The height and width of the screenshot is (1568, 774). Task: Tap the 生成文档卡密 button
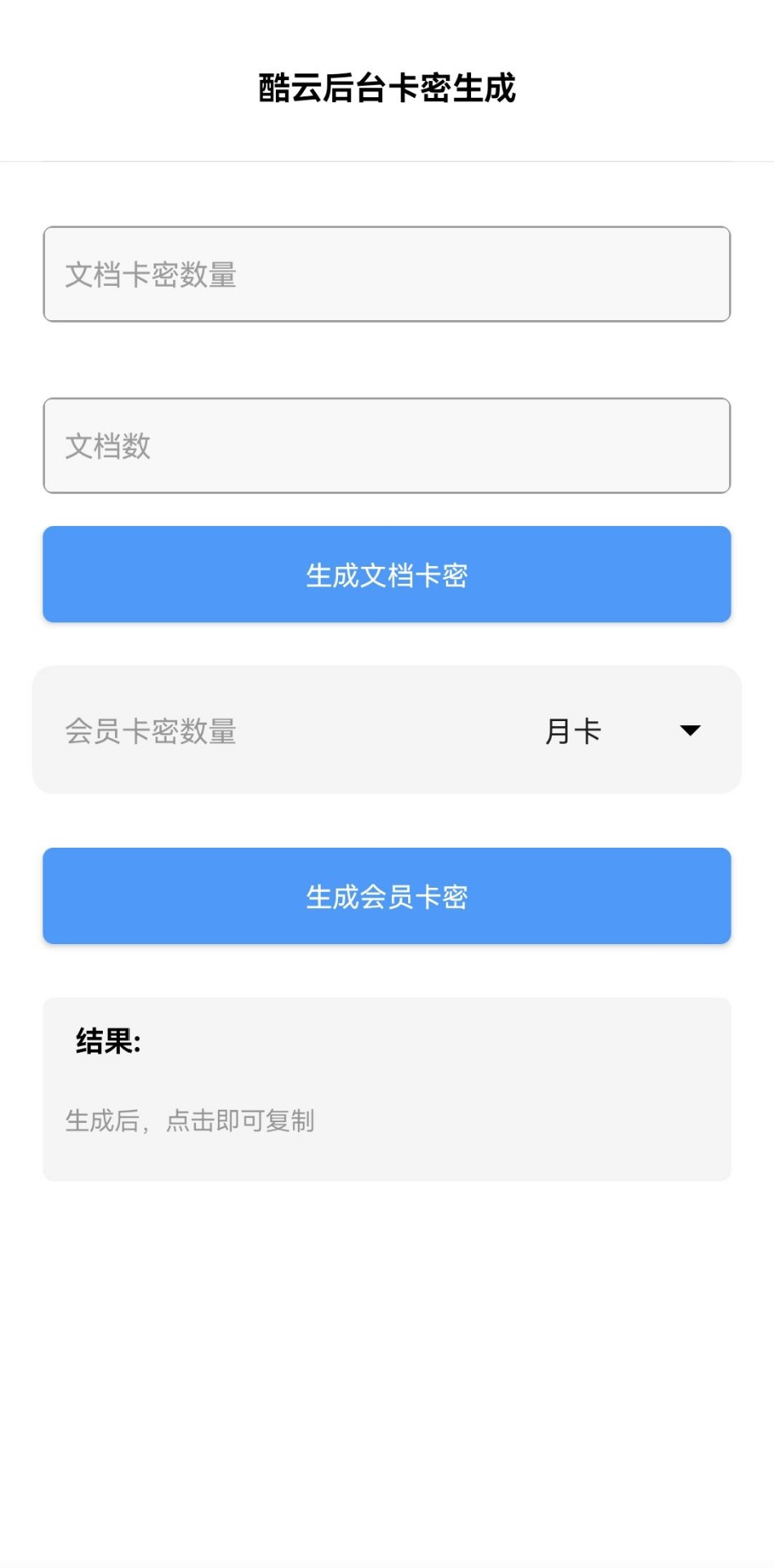386,575
